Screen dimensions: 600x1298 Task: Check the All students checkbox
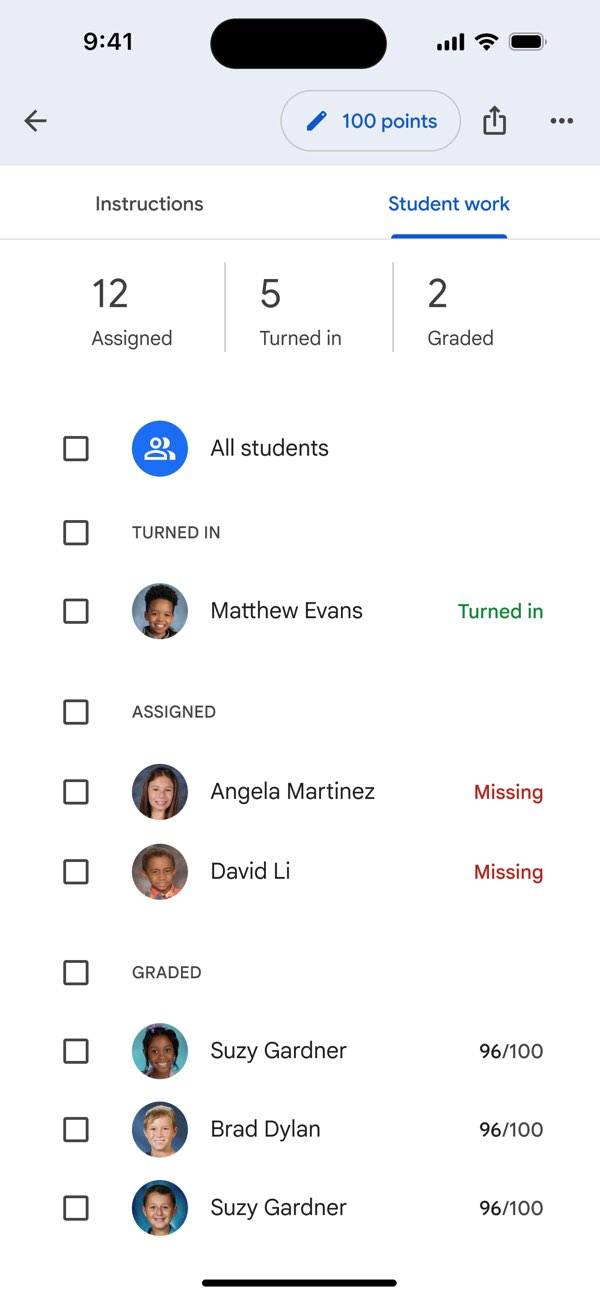click(x=76, y=448)
